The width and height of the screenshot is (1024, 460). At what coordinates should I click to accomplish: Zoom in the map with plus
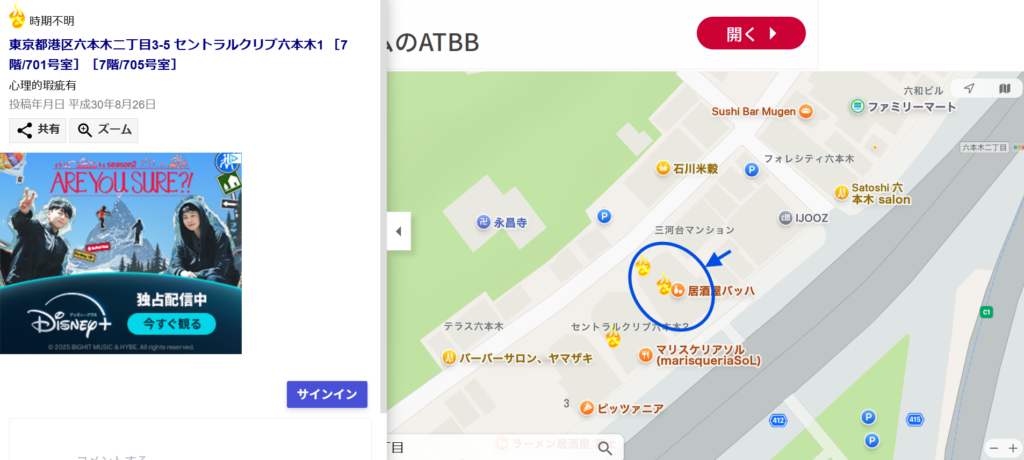pyautogui.click(x=1013, y=448)
